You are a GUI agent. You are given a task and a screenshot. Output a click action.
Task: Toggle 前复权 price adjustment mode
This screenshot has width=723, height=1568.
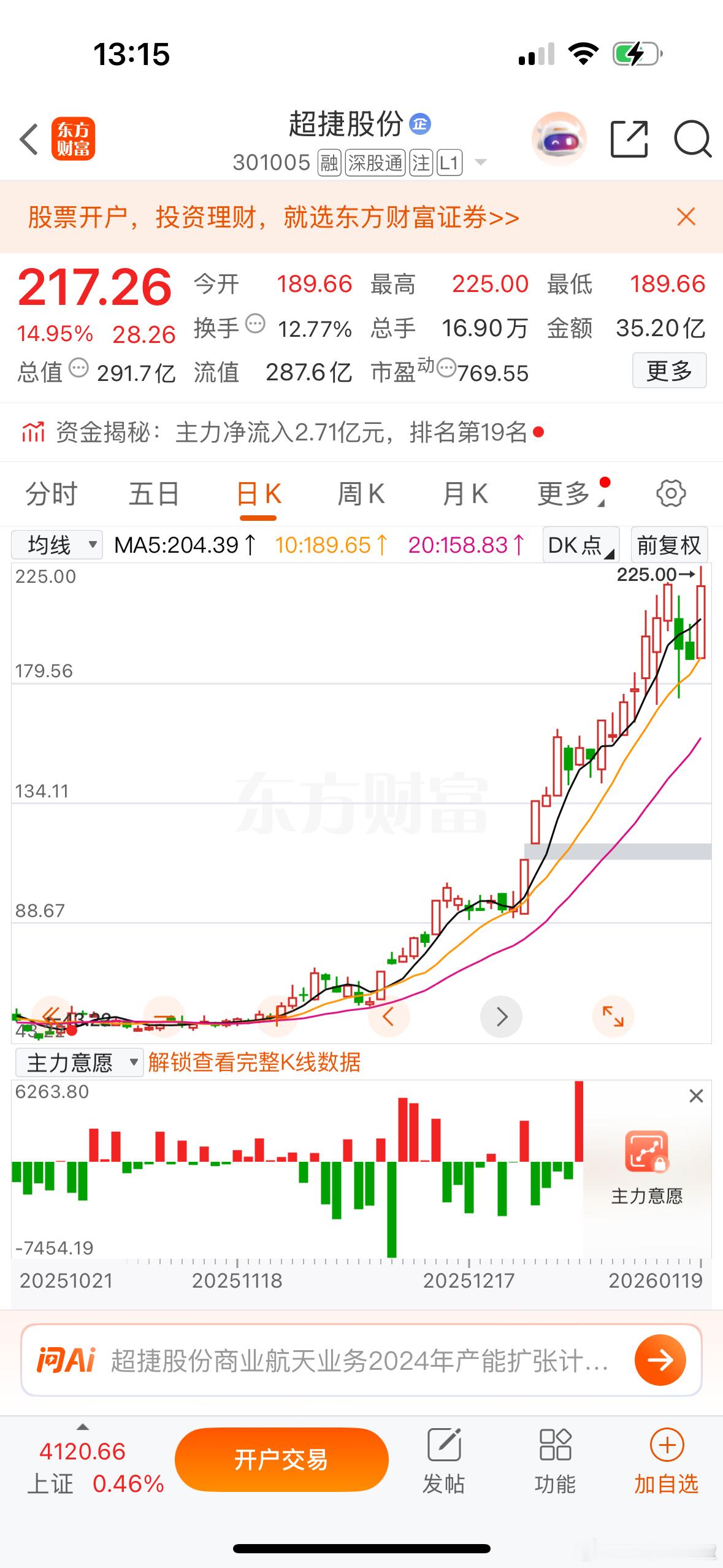pyautogui.click(x=669, y=544)
